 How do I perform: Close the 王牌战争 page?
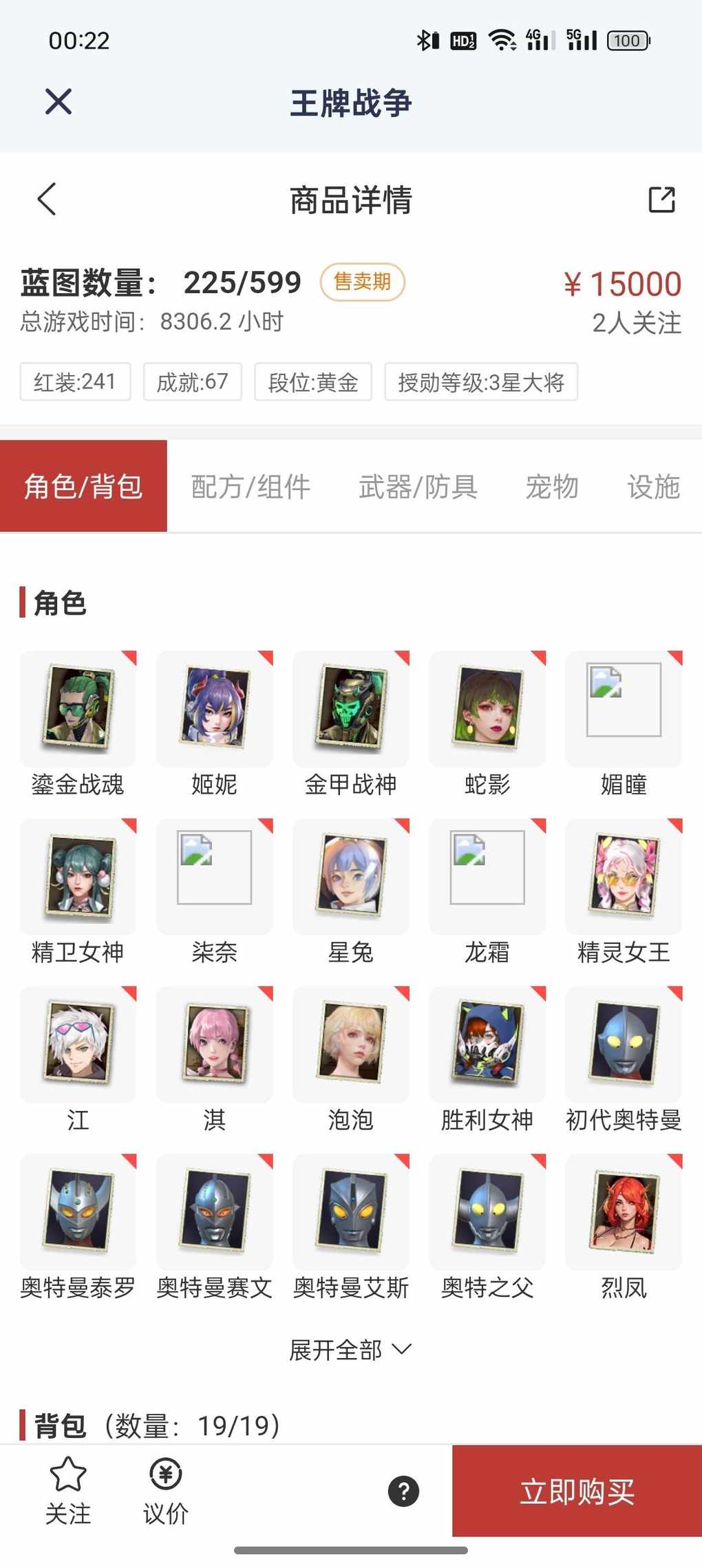58,102
